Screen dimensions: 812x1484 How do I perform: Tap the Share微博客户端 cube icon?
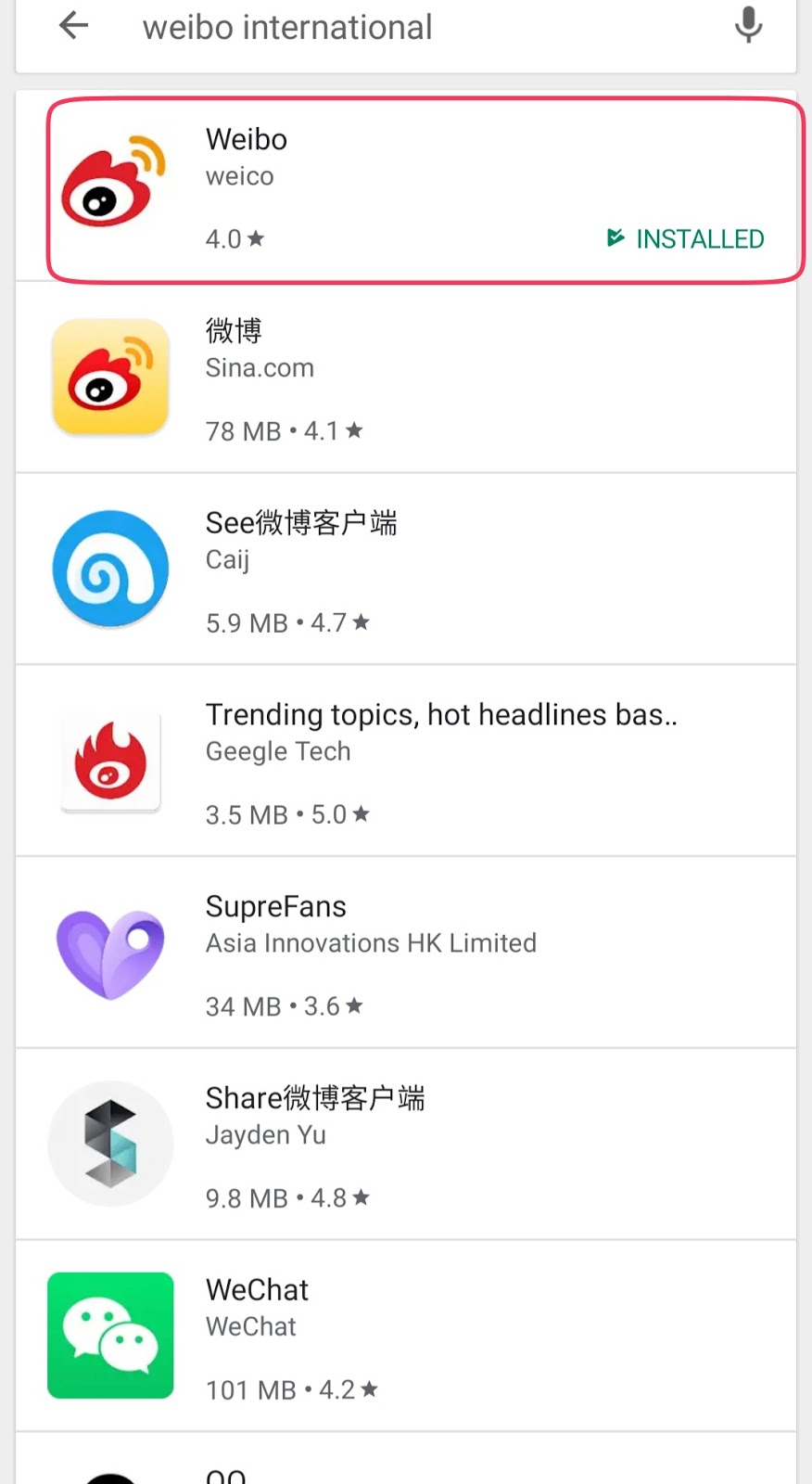110,1144
